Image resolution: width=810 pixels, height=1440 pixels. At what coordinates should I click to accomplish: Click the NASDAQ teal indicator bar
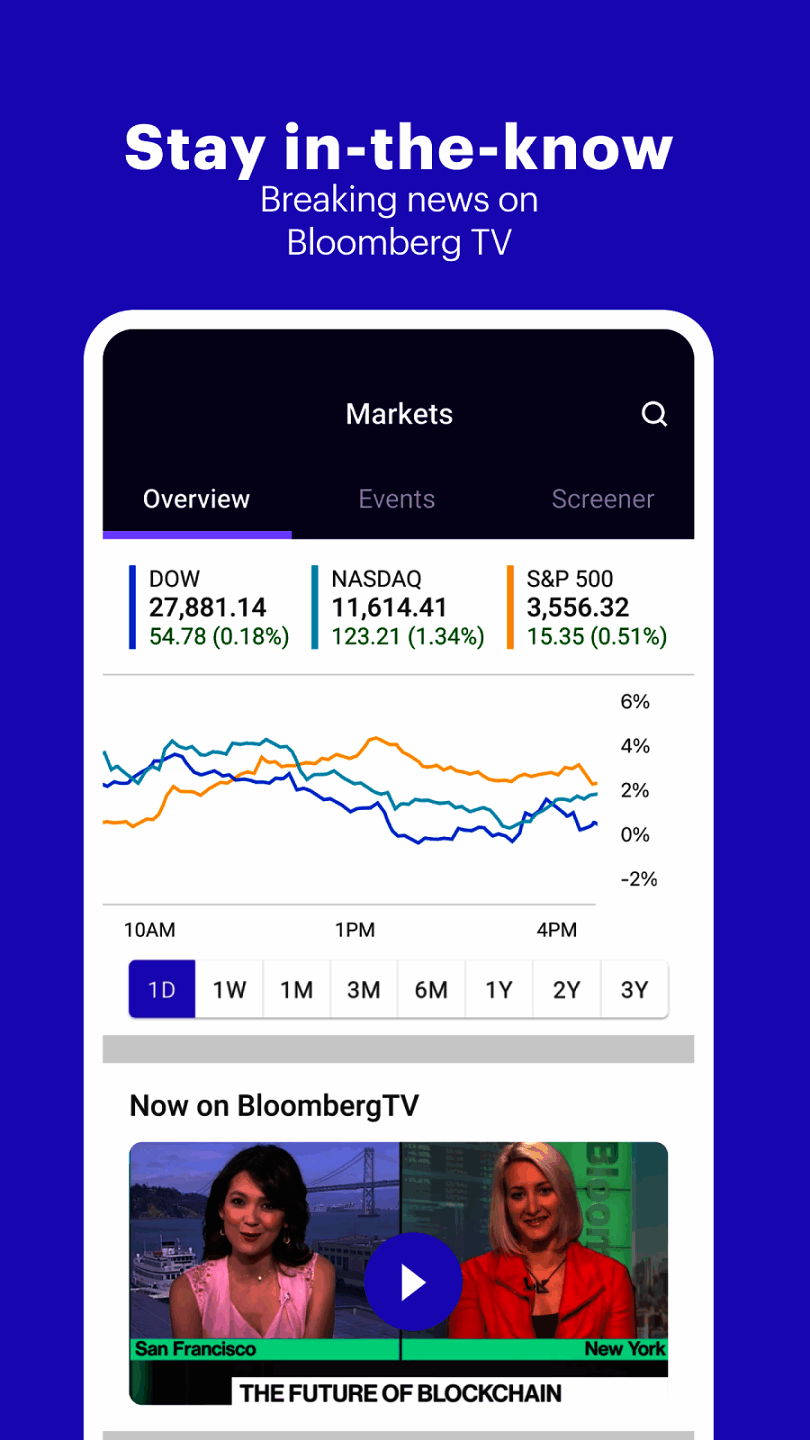315,605
